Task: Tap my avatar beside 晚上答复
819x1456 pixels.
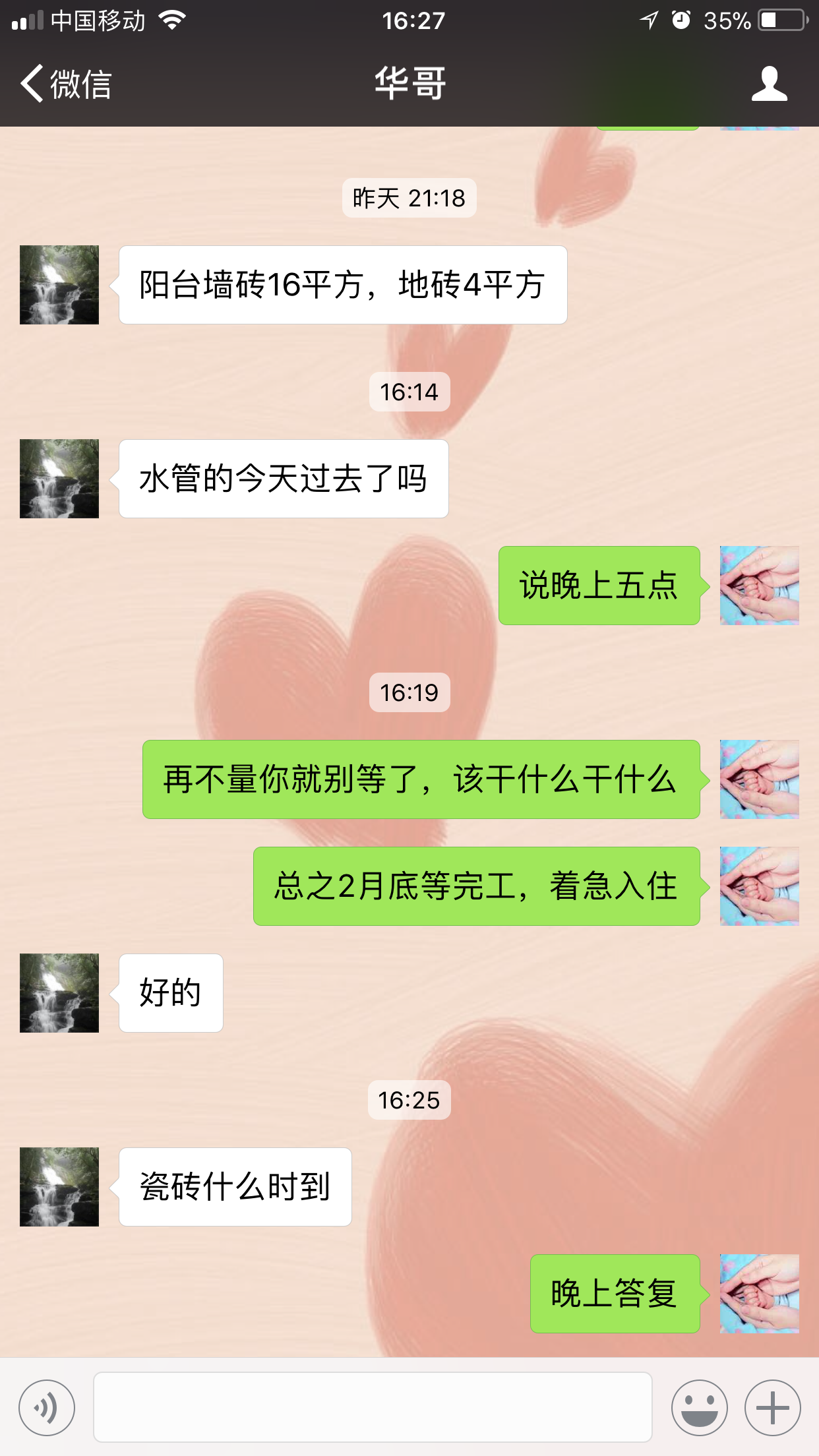Action: pos(759,1294)
